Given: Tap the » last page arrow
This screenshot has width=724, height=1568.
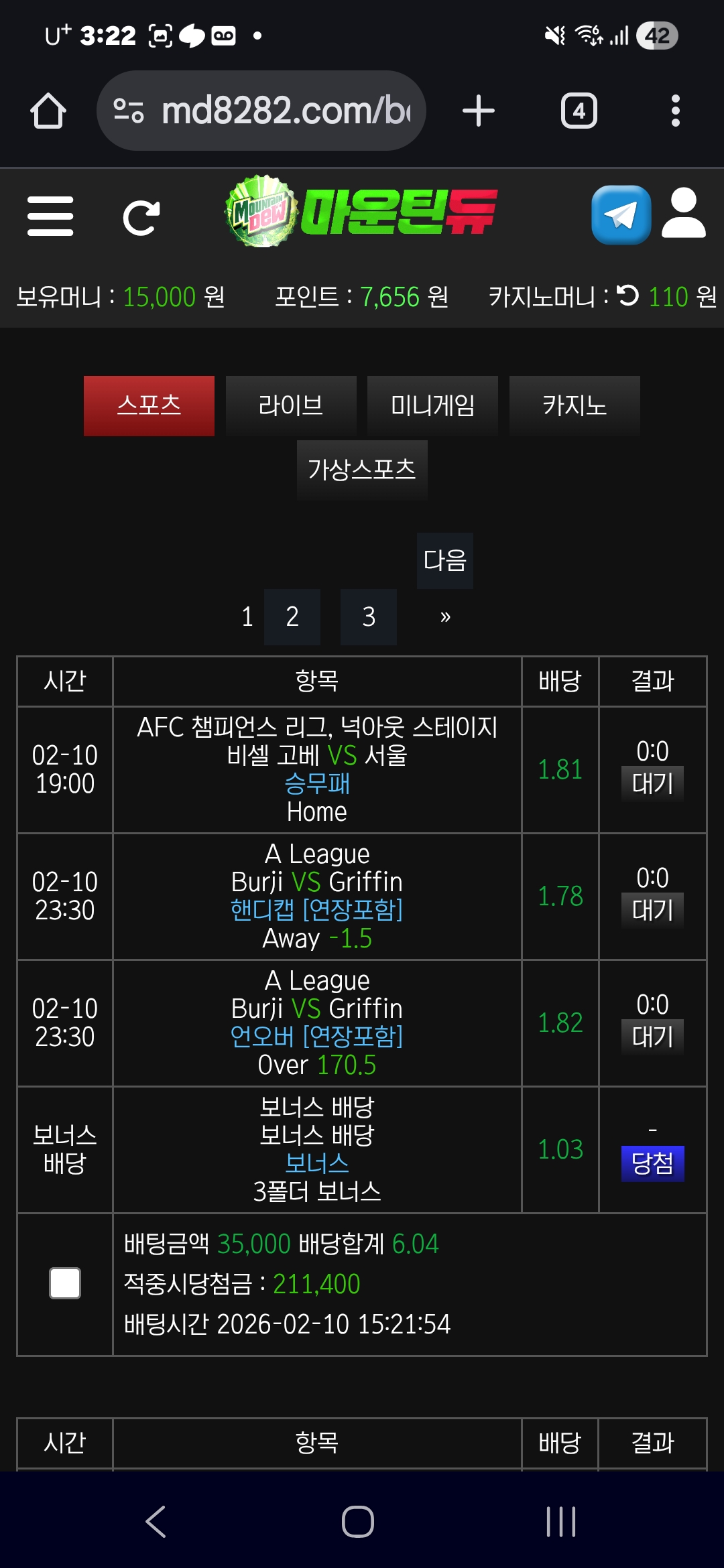Looking at the screenshot, I should tap(445, 616).
